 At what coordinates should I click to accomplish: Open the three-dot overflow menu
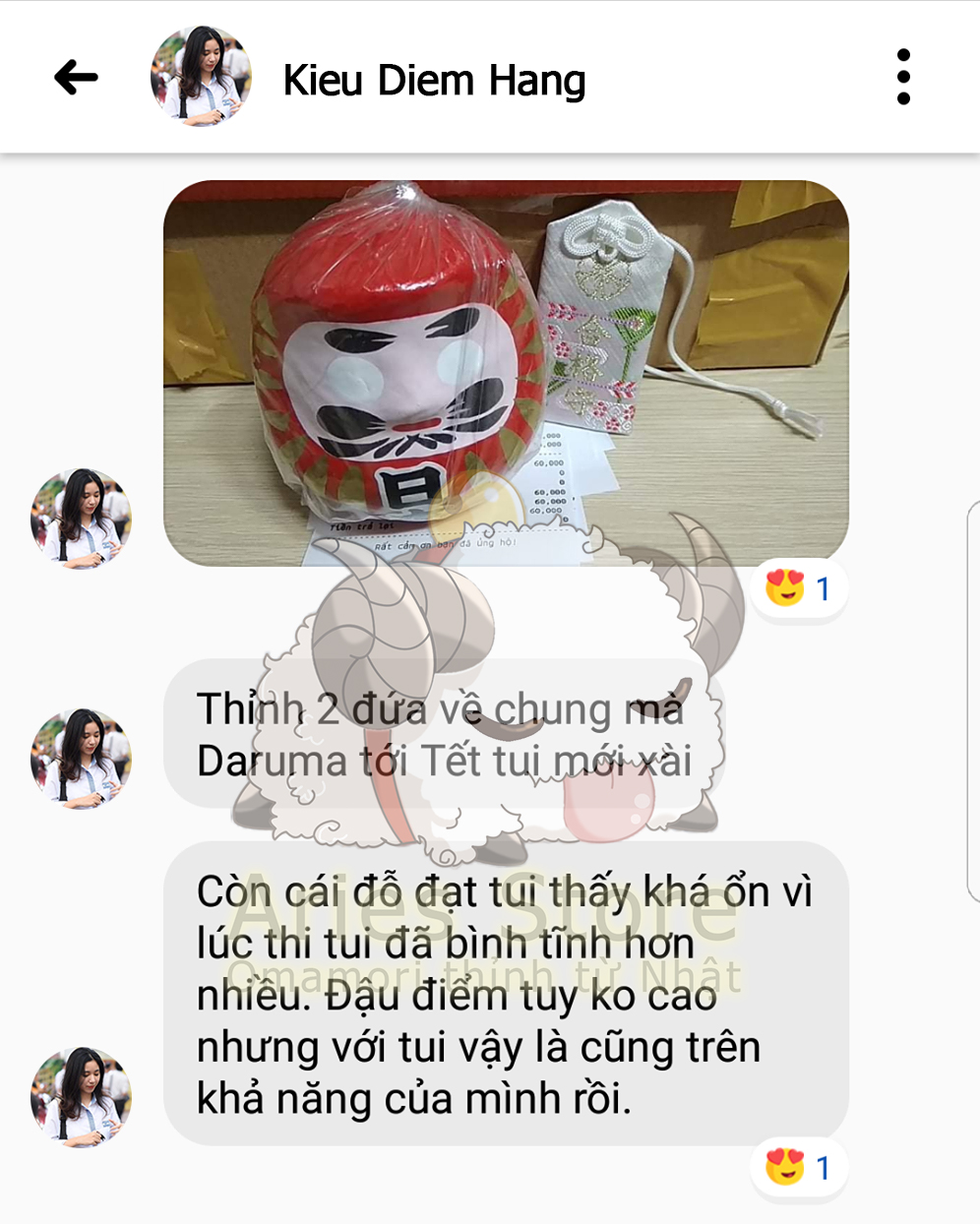coord(903,78)
